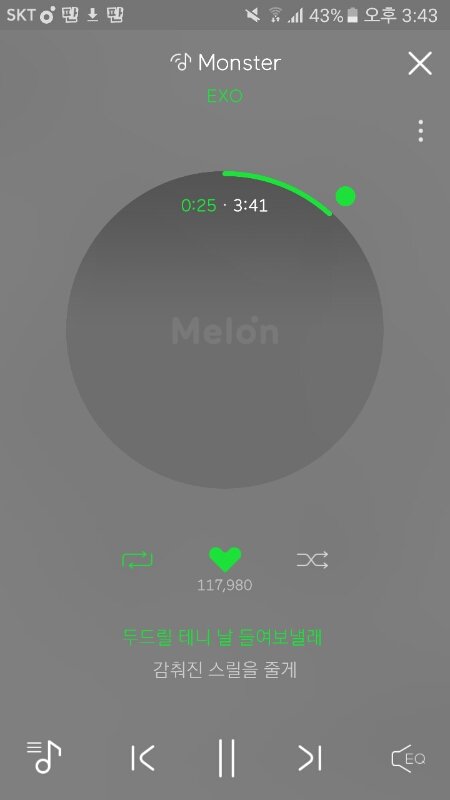The width and height of the screenshot is (450, 800).
Task: Open the three-dot overflow menu
Action: (x=420, y=131)
